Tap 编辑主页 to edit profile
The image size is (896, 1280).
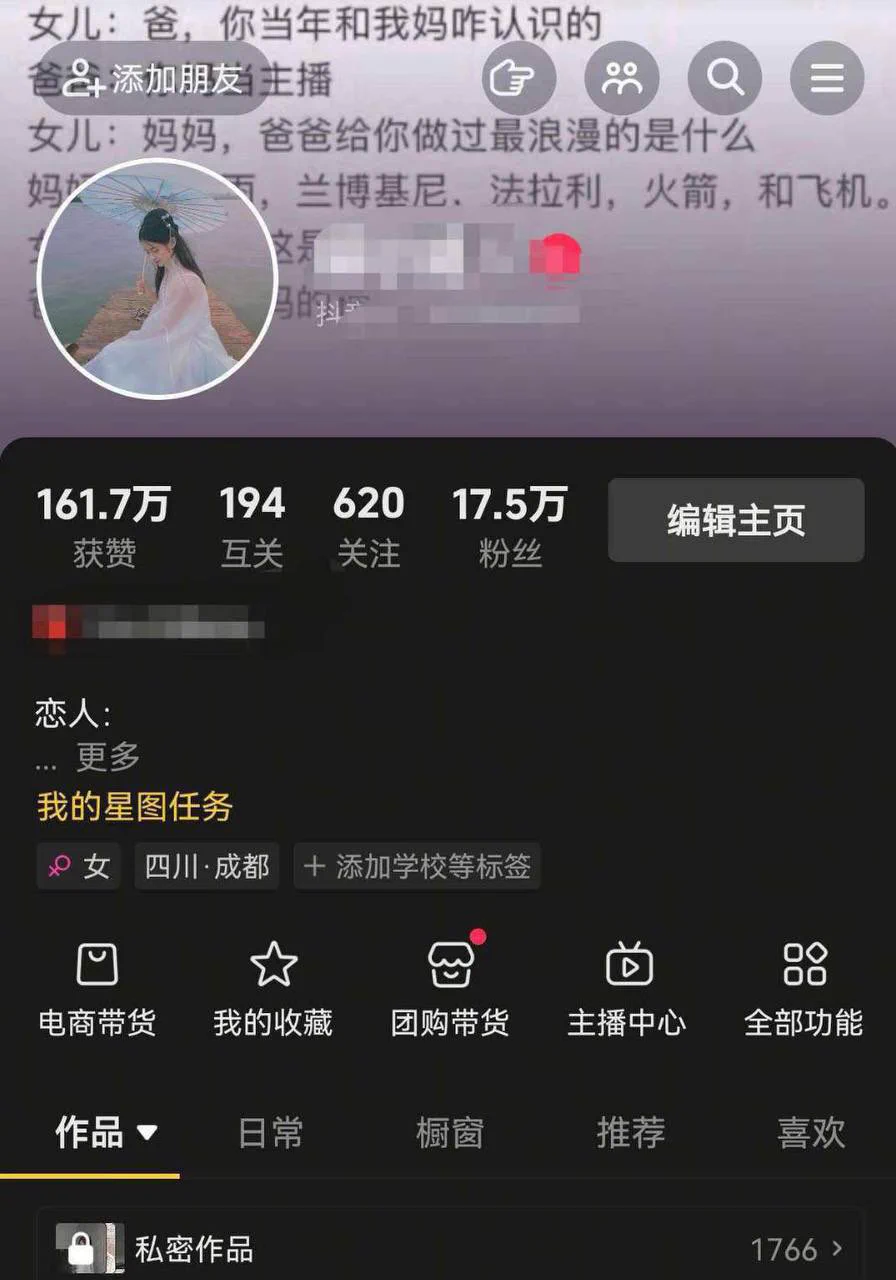coord(736,520)
